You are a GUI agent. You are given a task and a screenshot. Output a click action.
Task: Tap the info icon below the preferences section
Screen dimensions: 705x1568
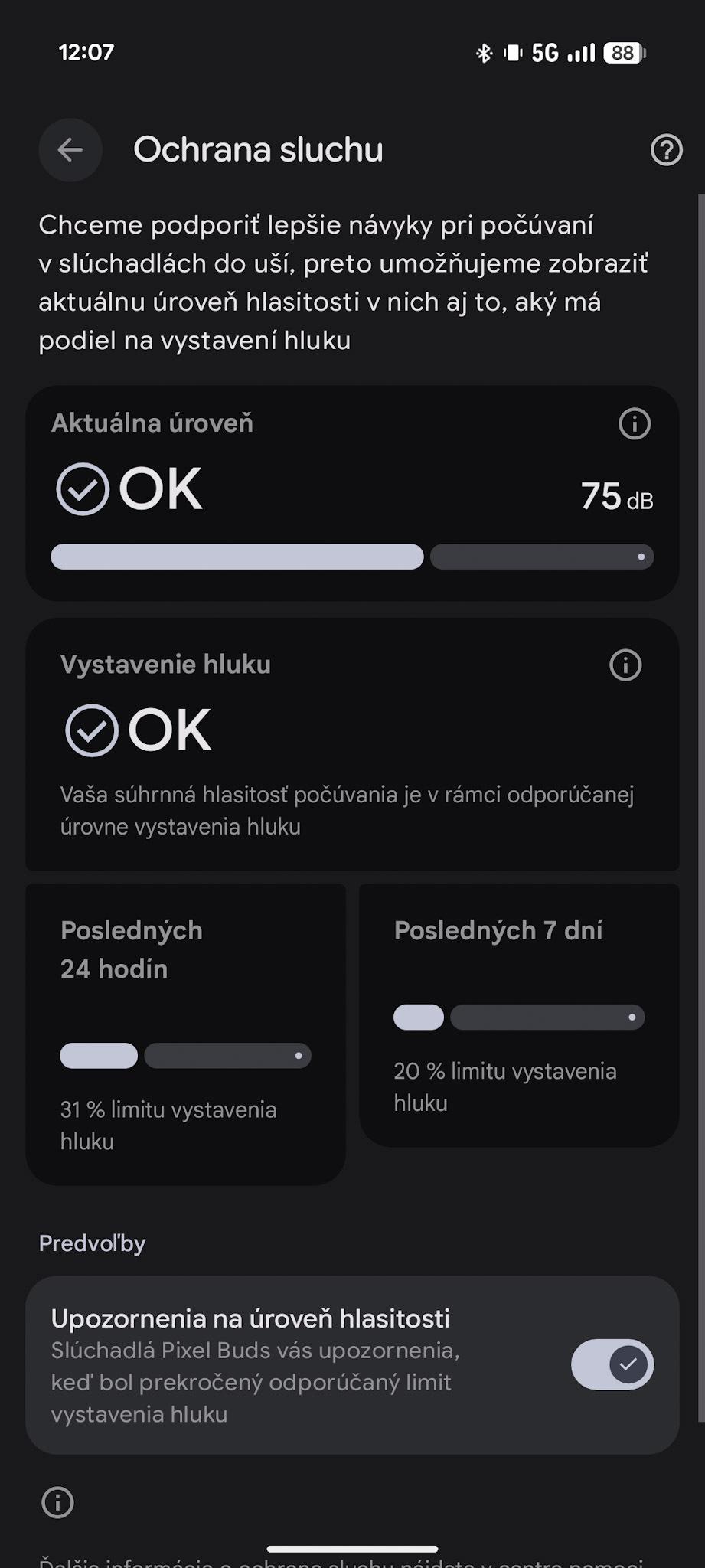[x=57, y=1503]
